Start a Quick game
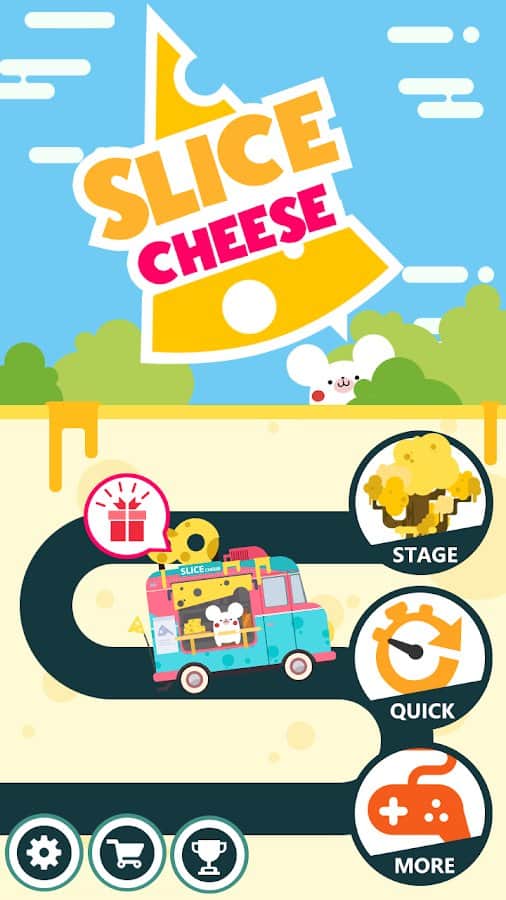 coord(422,658)
